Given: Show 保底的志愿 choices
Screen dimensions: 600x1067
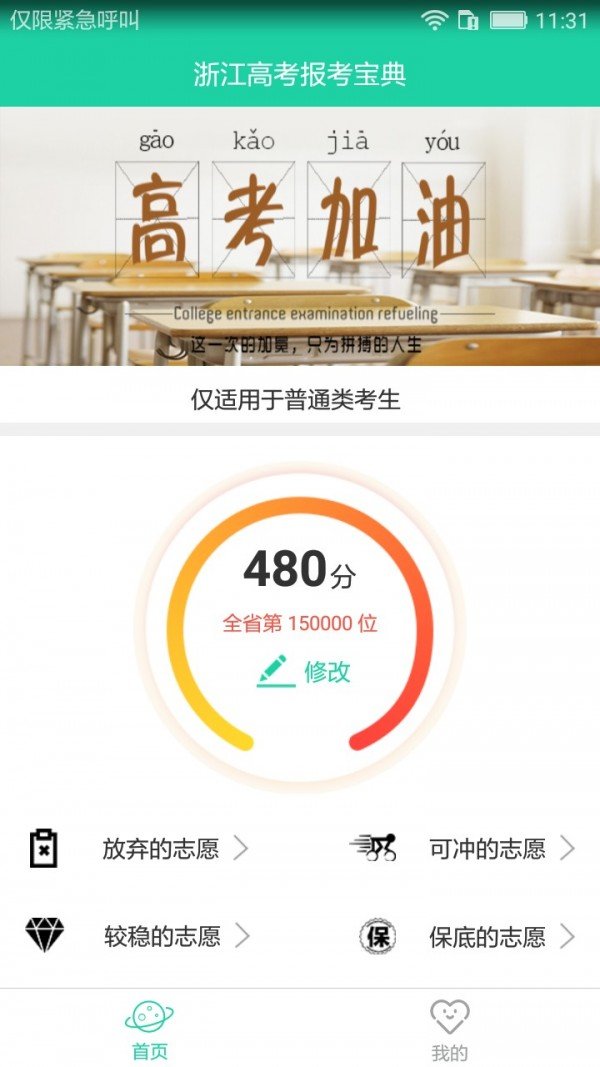Looking at the screenshot, I should pyautogui.click(x=487, y=937).
